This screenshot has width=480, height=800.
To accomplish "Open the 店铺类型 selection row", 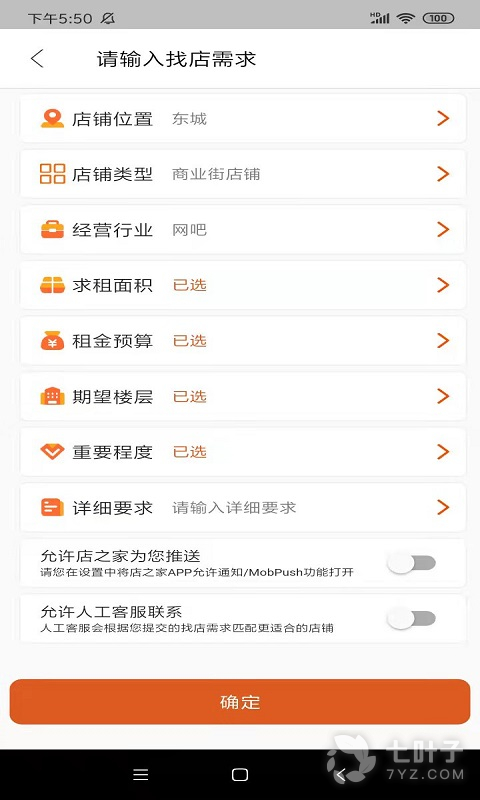I will click(x=243, y=174).
